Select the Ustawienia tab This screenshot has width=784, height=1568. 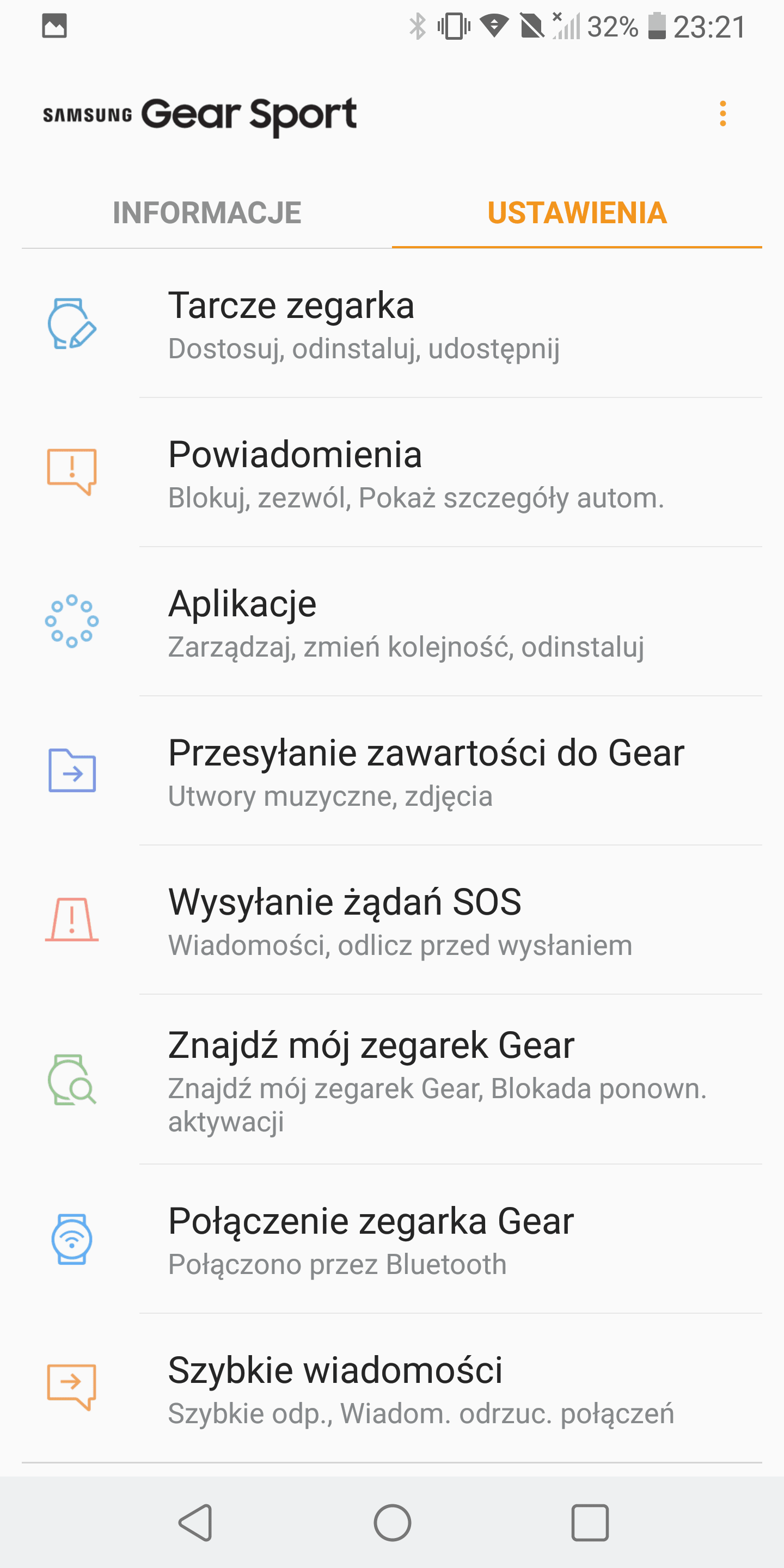point(577,213)
